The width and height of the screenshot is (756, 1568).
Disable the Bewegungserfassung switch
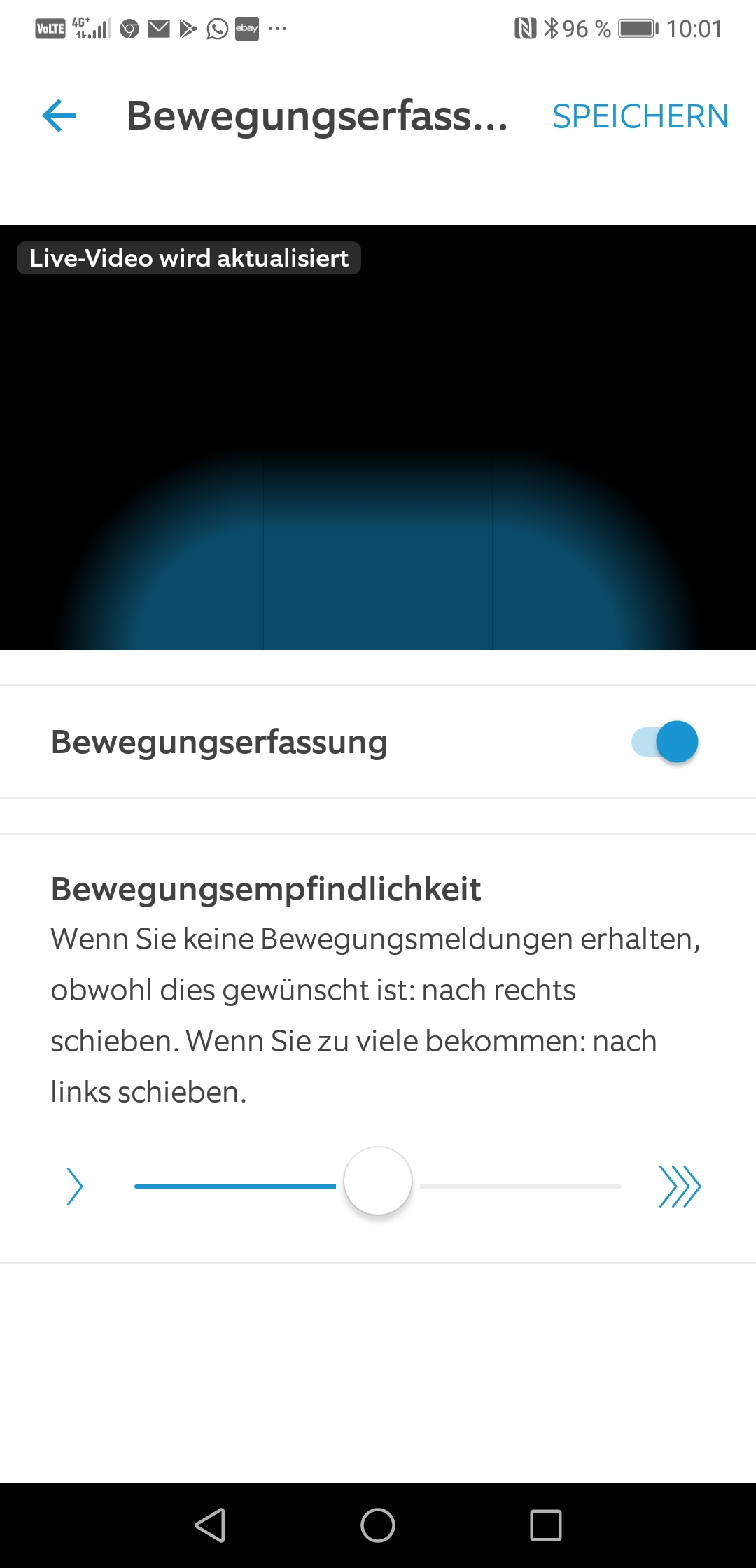(665, 742)
